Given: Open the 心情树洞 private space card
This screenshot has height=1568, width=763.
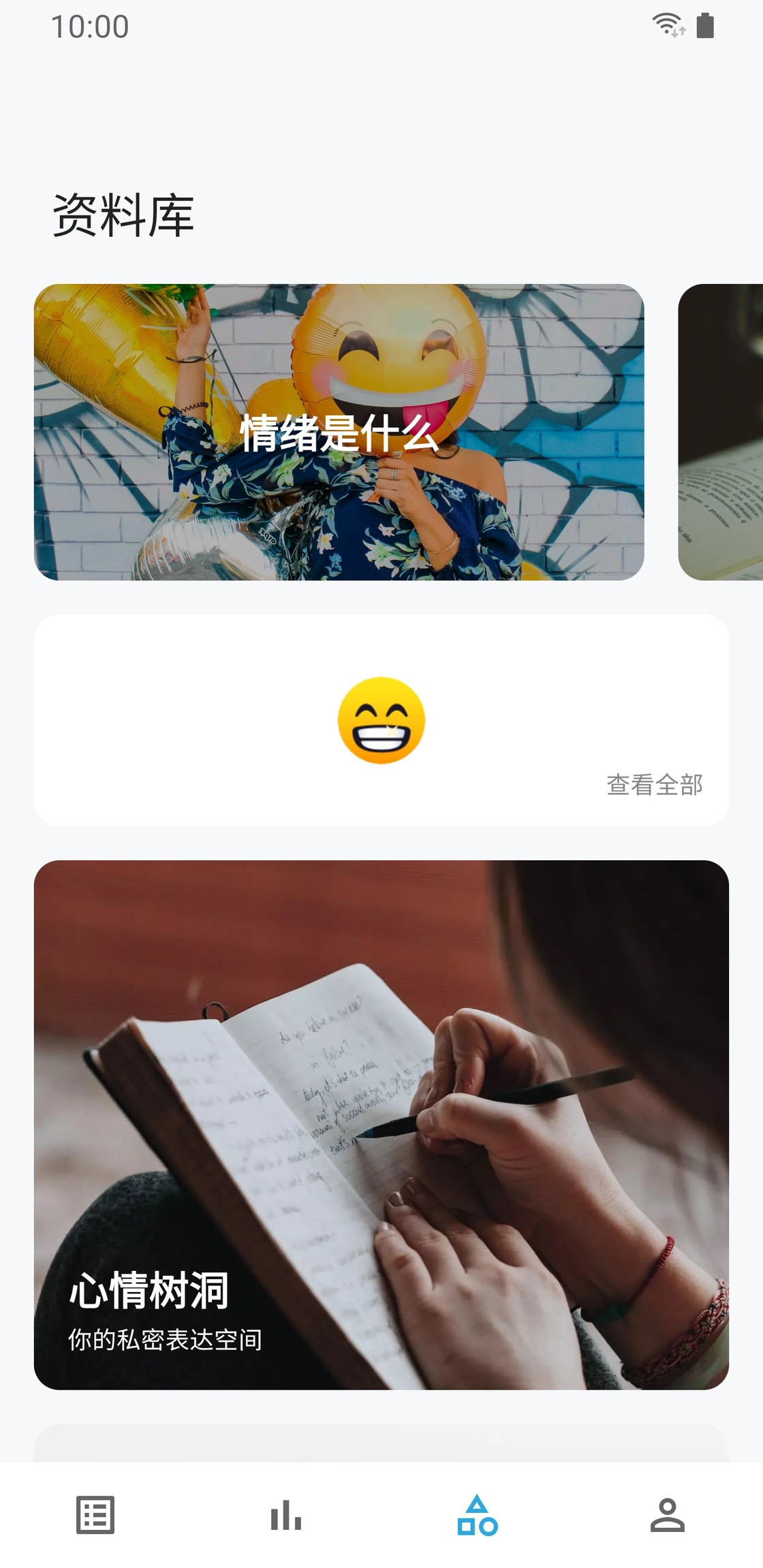Looking at the screenshot, I should click(381, 1125).
